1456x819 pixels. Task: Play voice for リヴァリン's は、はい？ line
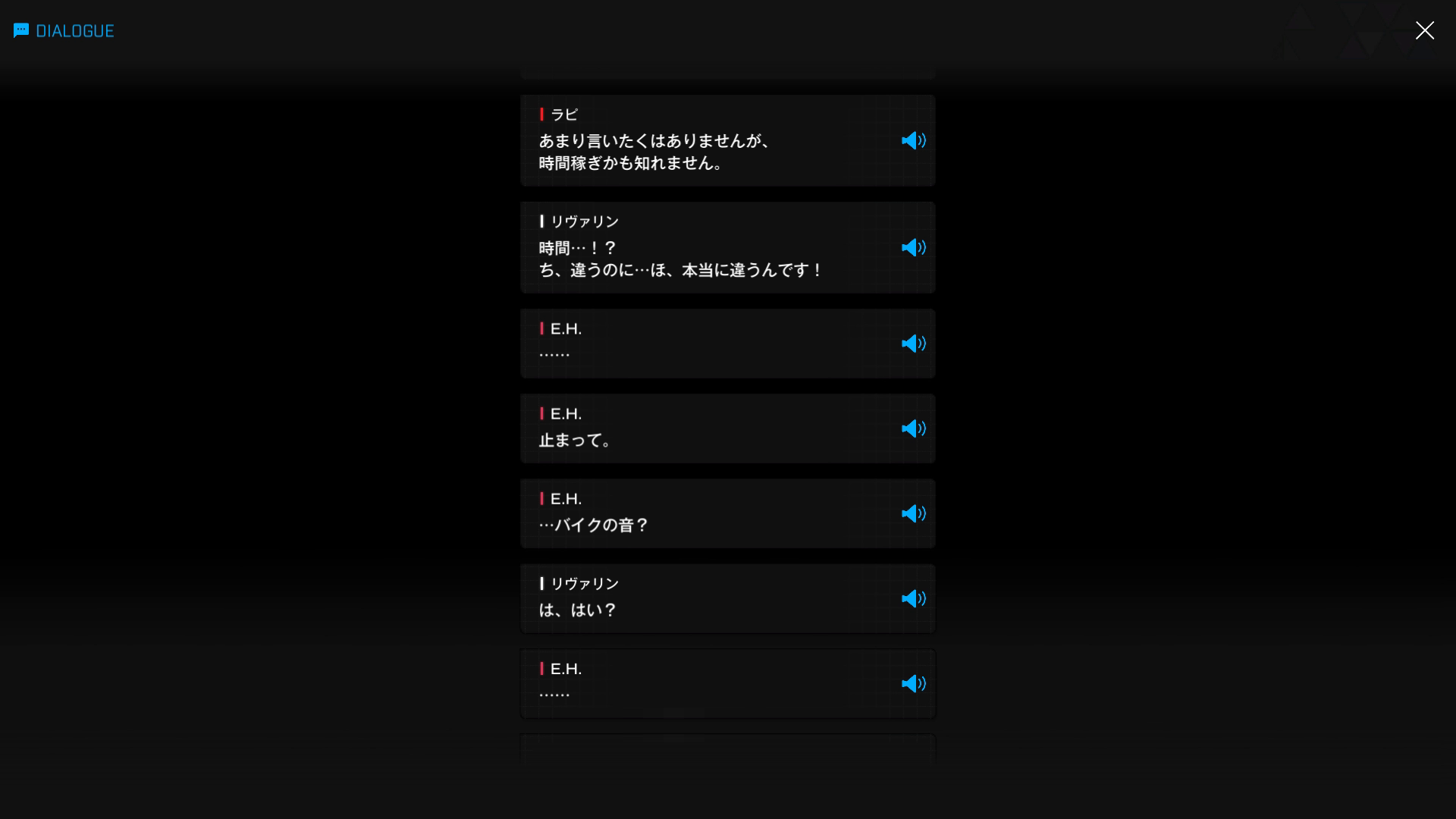tap(913, 598)
